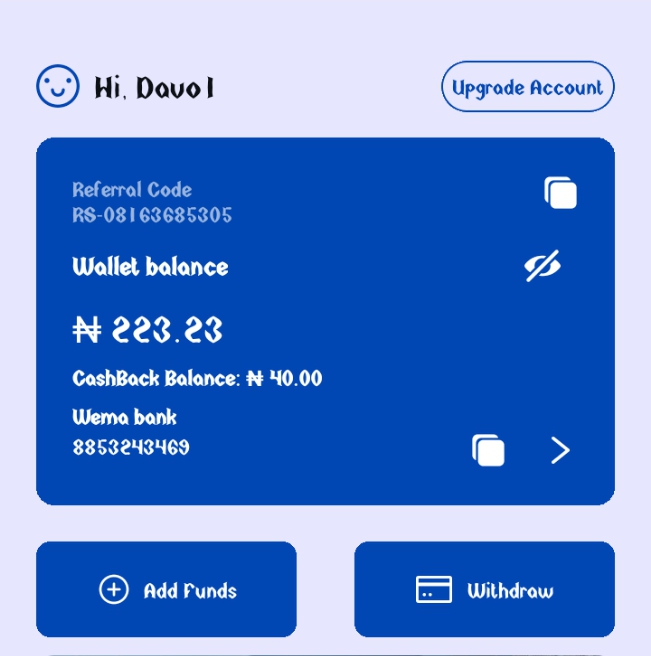The image size is (651, 656).
Task: Tap the Upgrade Account button
Action: (x=527, y=87)
